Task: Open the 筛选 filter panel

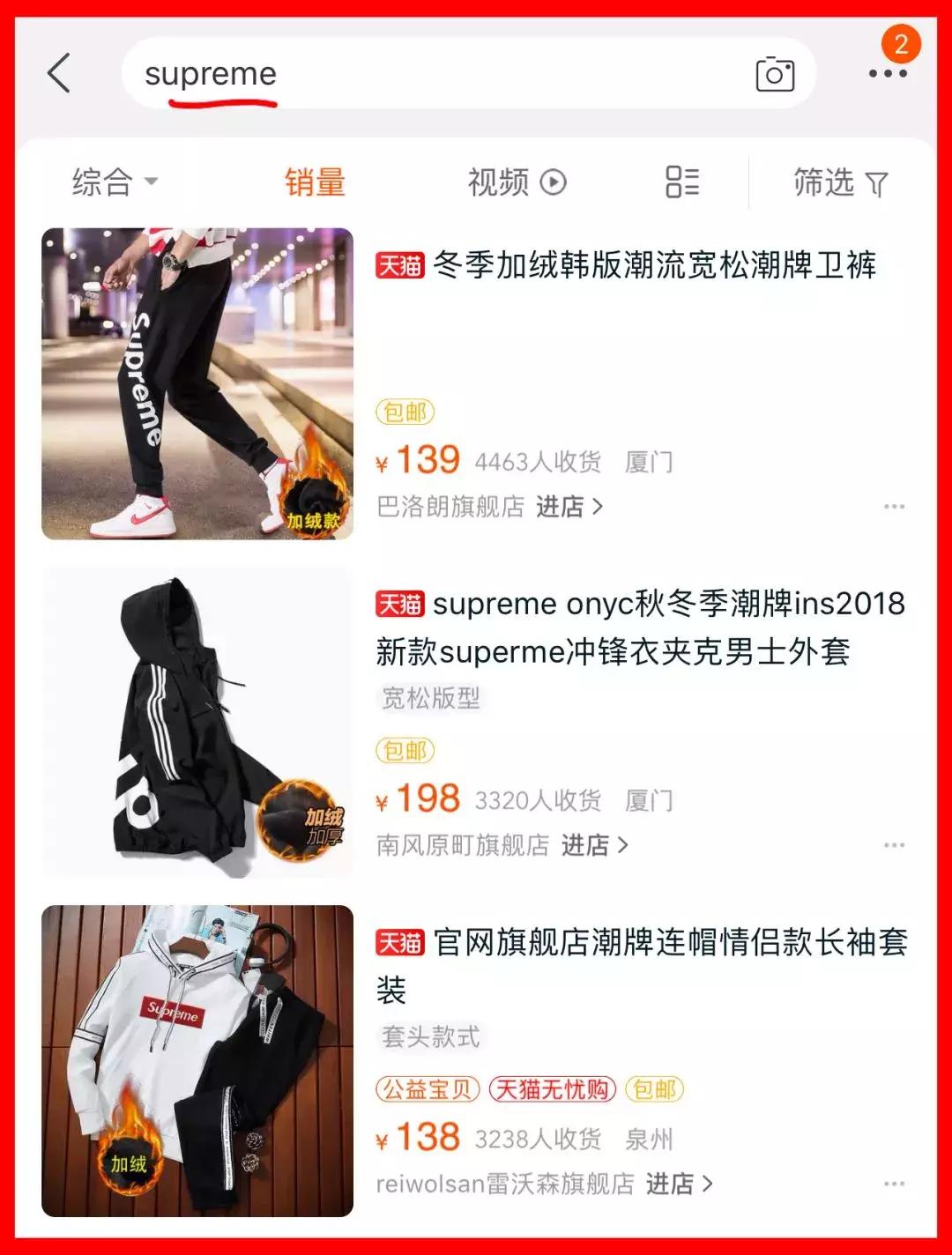Action: pos(839,182)
